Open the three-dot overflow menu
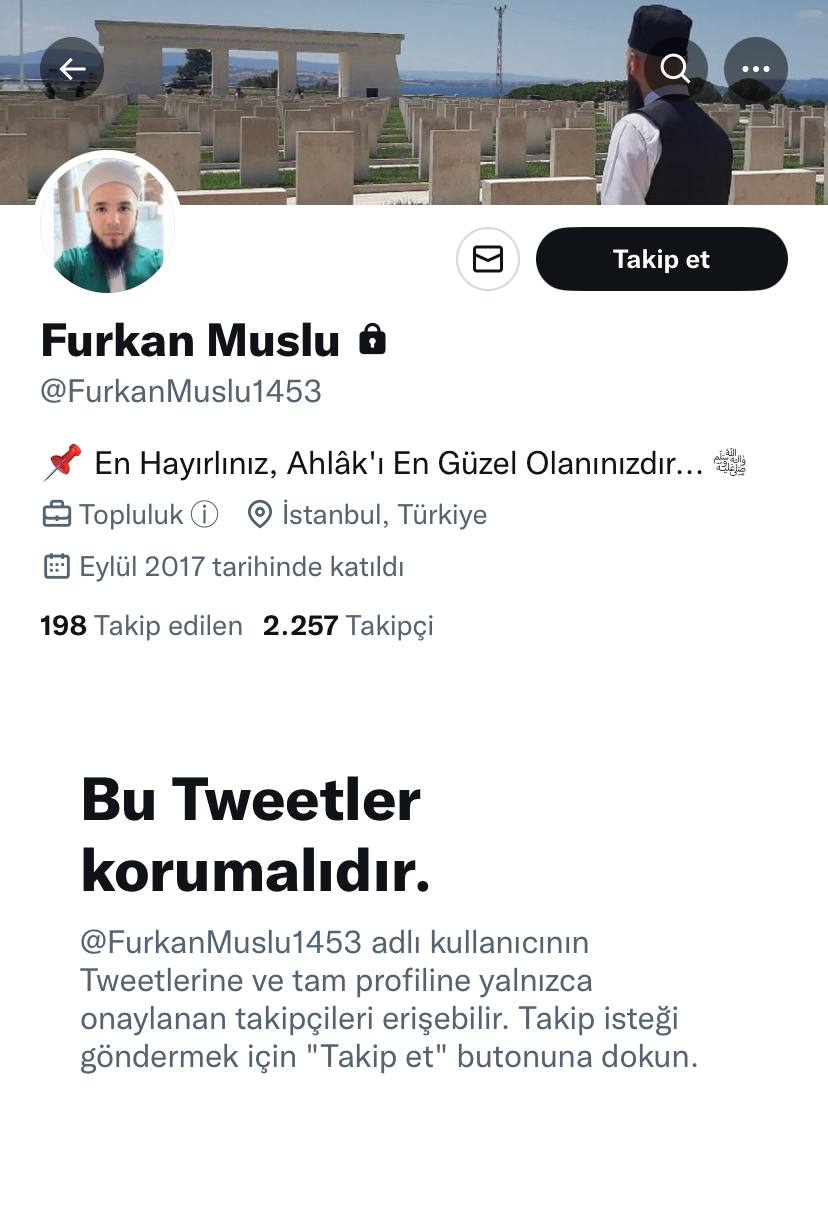The height and width of the screenshot is (1224, 828). [755, 69]
